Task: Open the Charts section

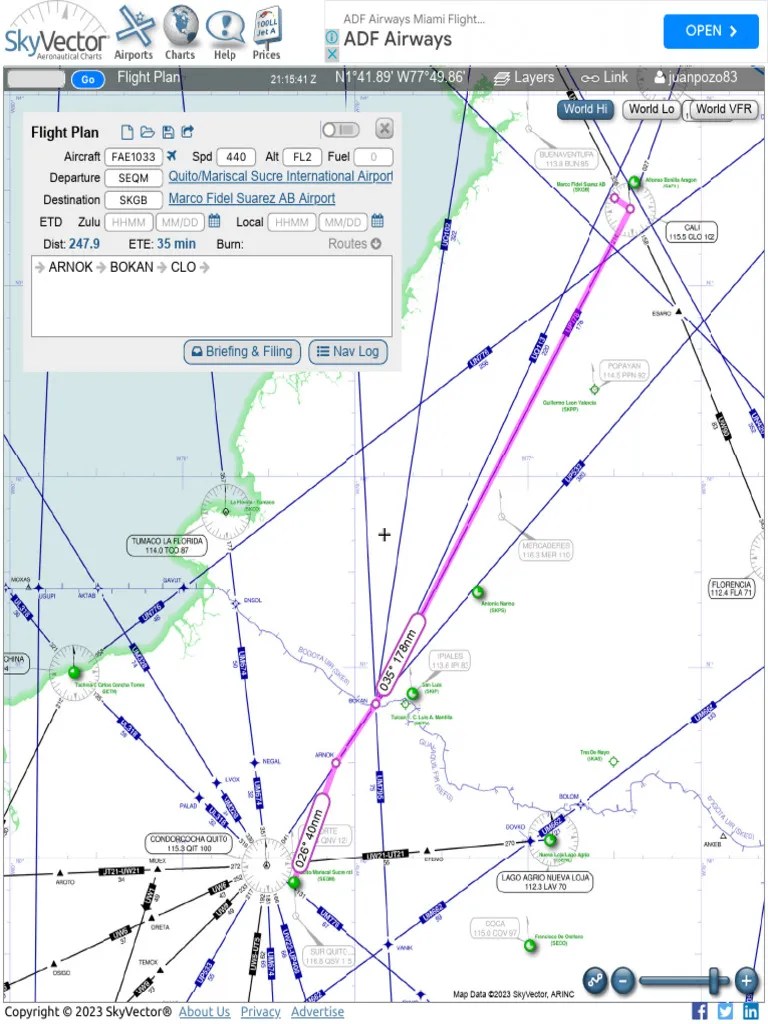Action: (x=180, y=32)
